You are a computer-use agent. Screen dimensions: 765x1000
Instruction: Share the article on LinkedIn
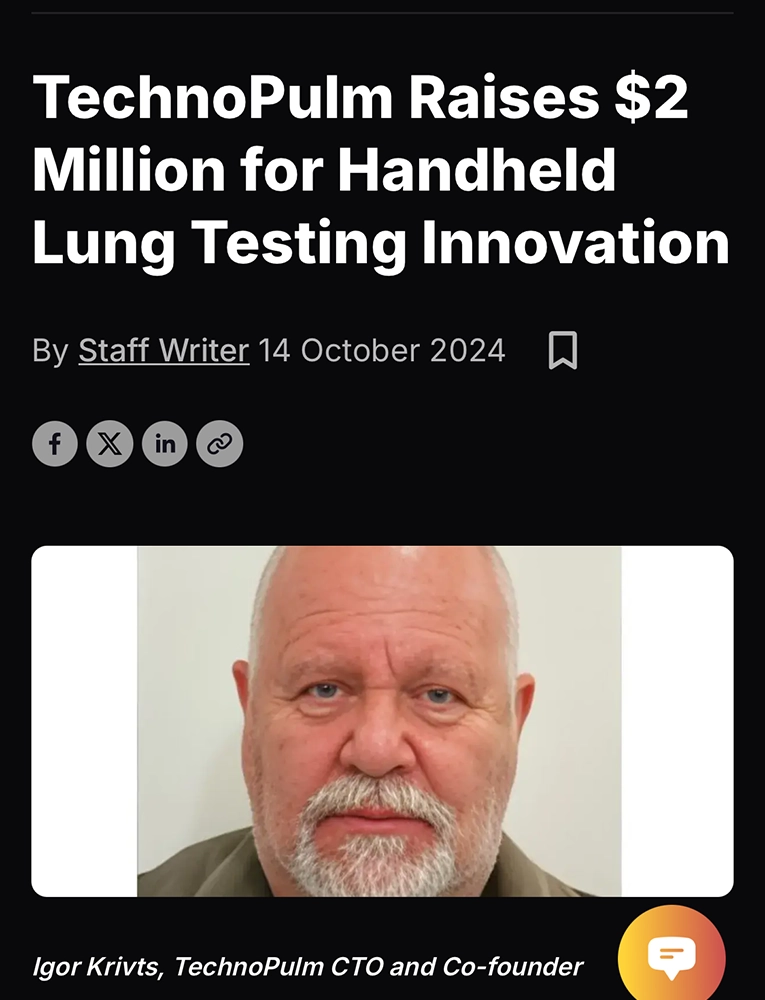click(165, 444)
